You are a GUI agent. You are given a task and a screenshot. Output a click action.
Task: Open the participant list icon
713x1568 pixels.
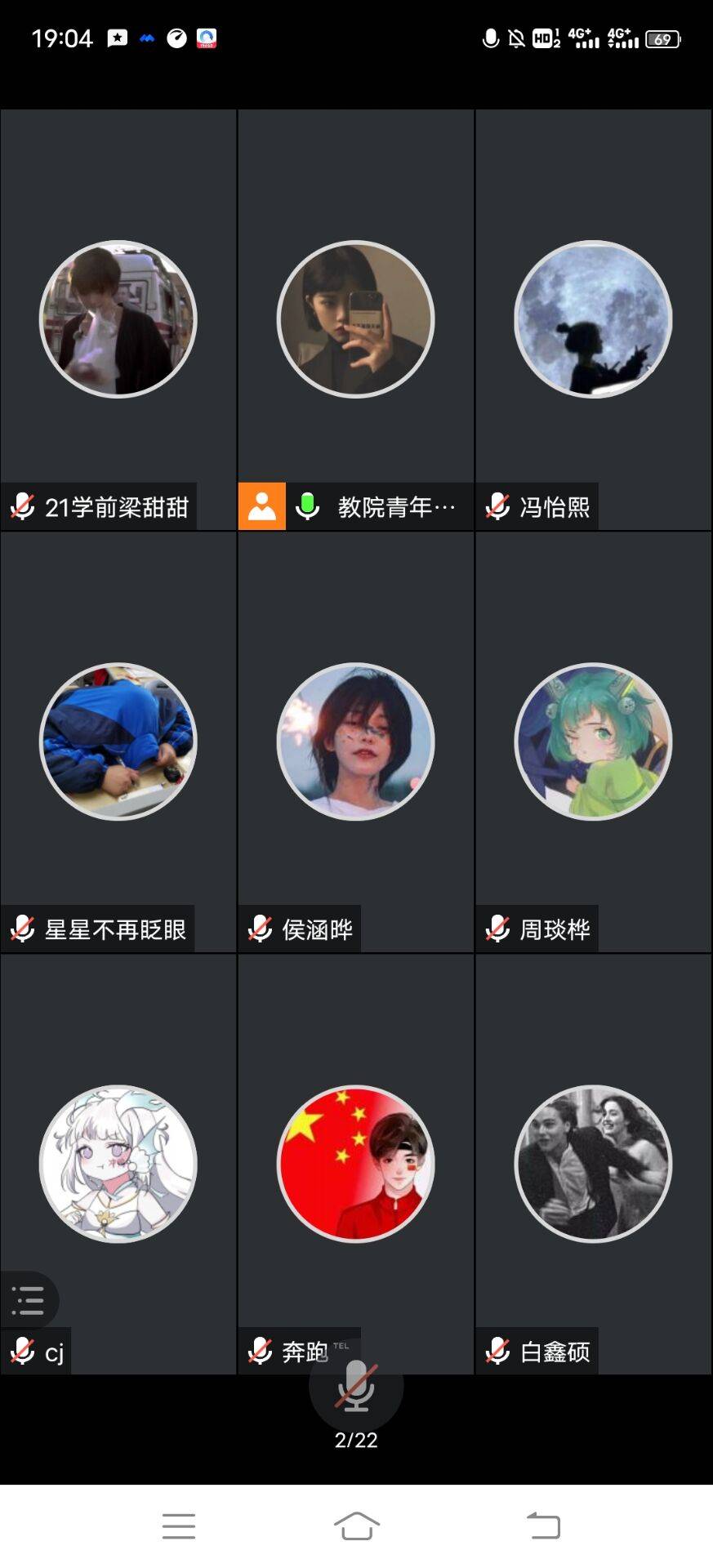(28, 1299)
